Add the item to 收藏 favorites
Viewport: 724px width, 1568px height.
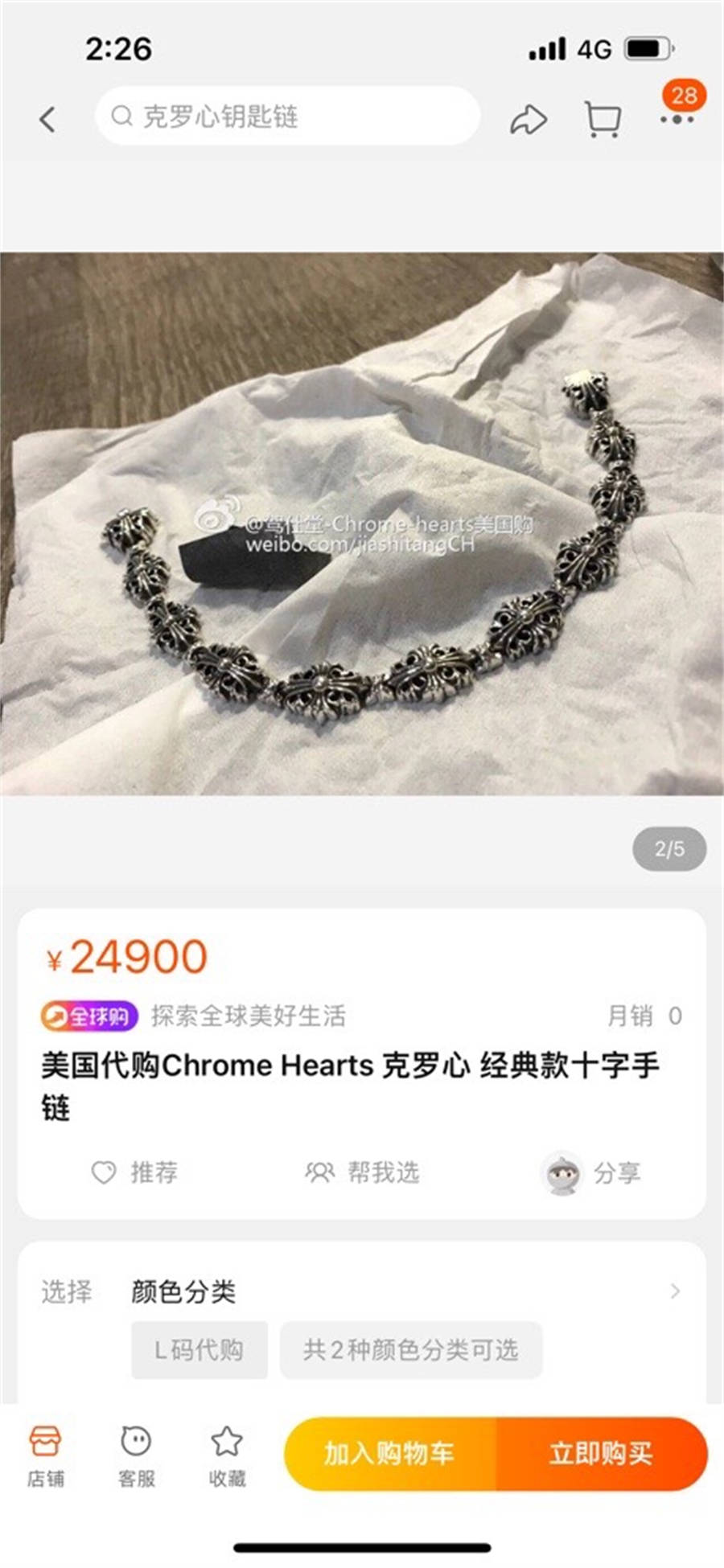[x=227, y=1456]
